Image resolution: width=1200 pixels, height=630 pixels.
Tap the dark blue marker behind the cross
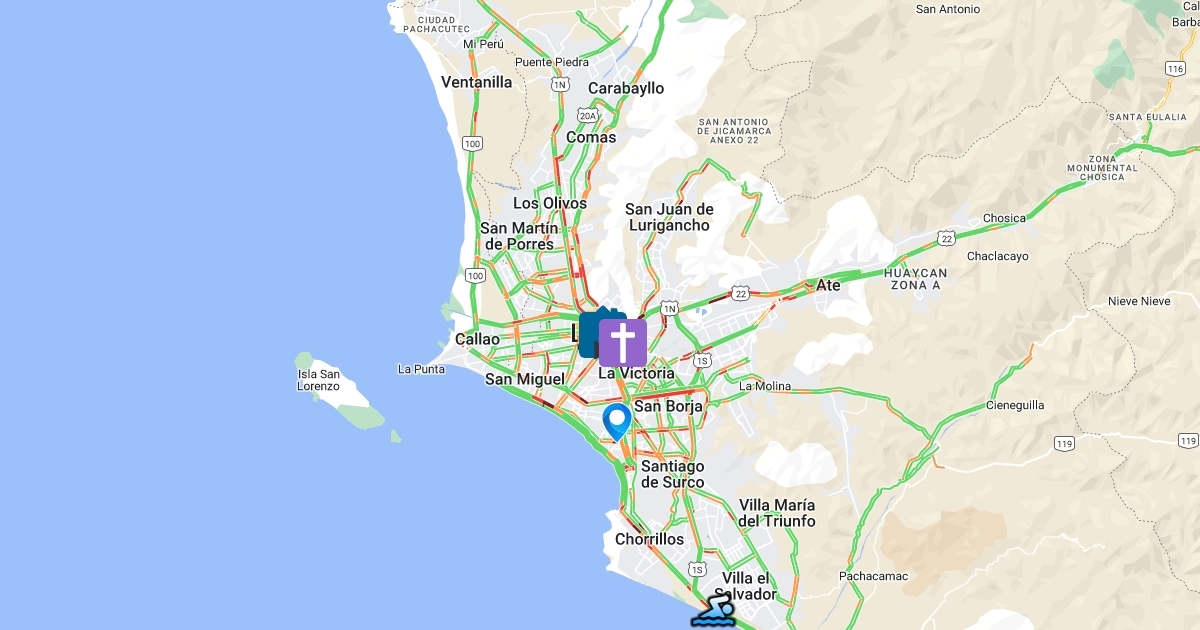(588, 328)
